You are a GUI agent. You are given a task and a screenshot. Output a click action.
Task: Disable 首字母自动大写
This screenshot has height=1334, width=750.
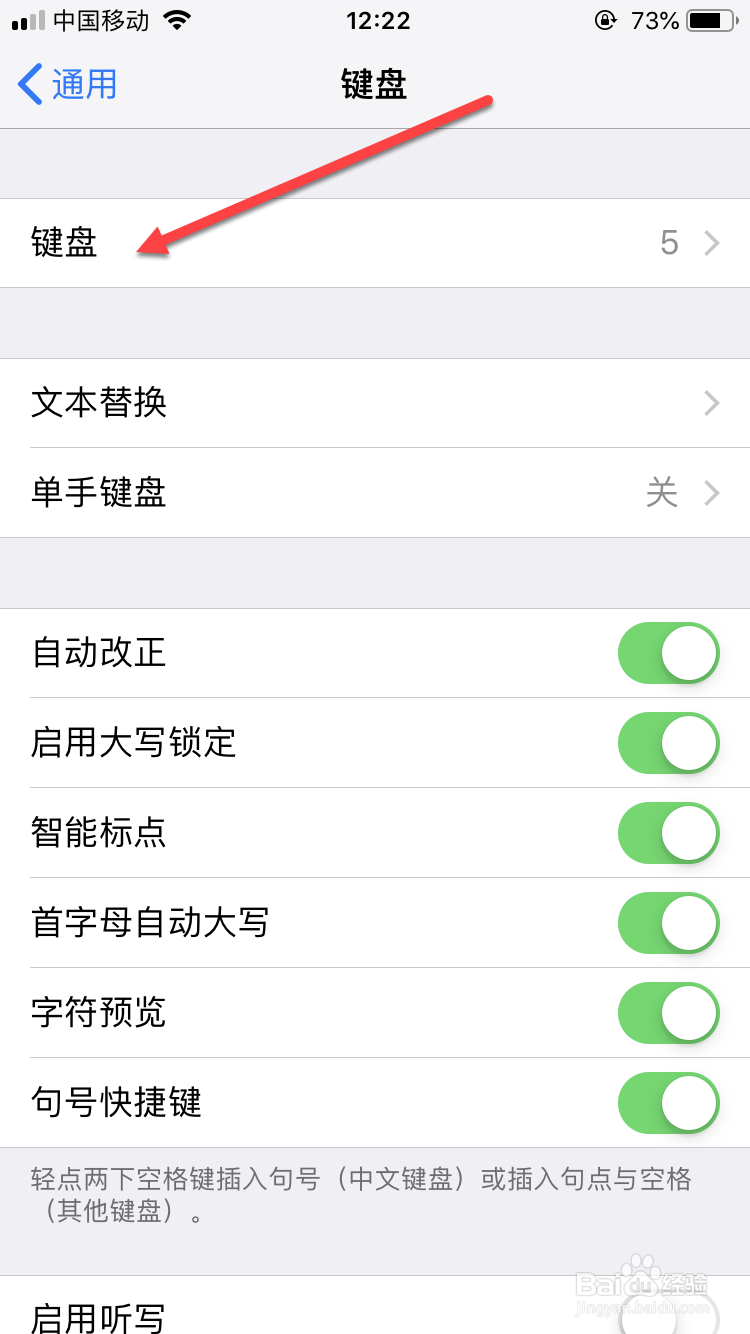point(667,923)
